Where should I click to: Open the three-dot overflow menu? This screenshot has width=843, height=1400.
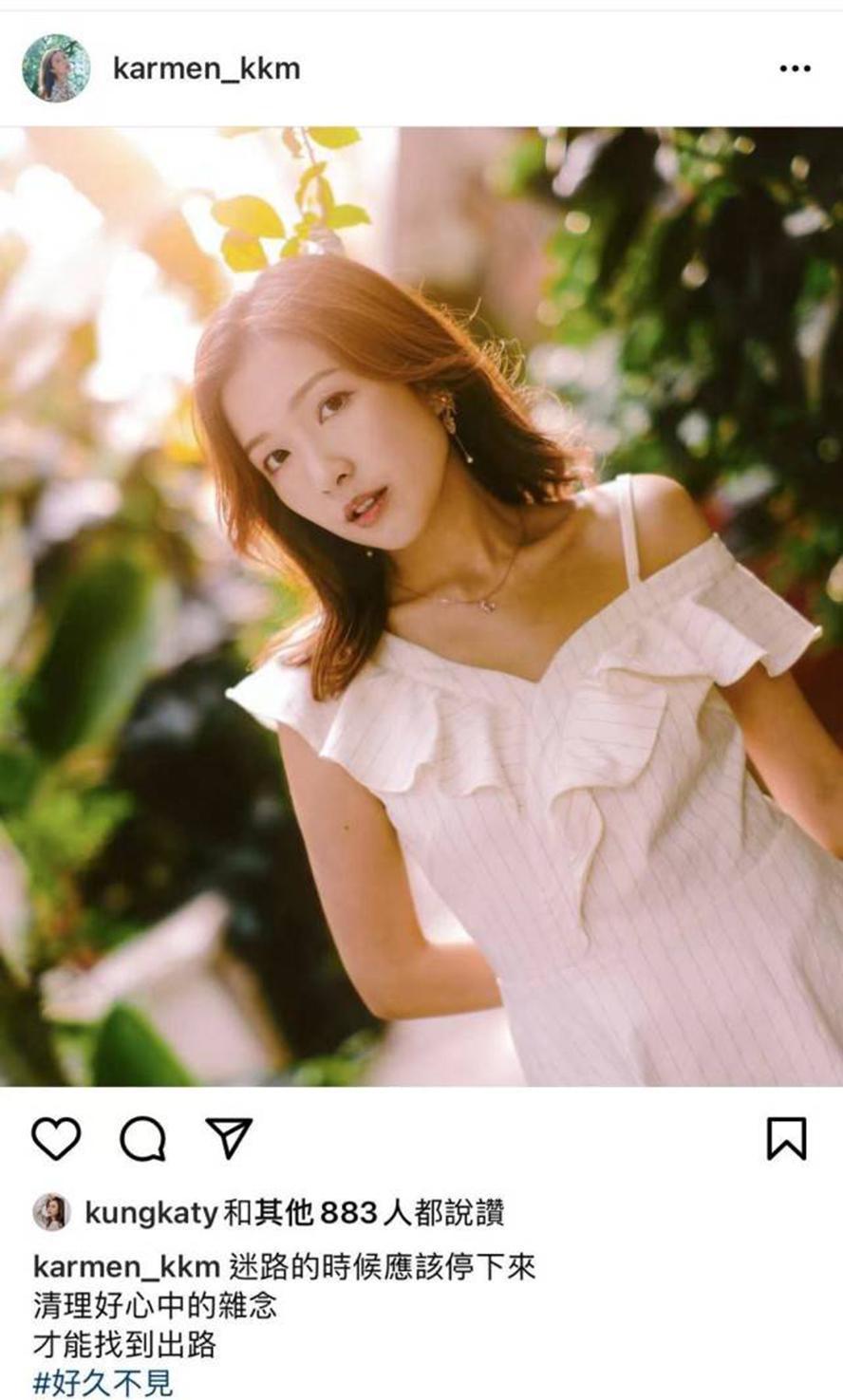795,68
